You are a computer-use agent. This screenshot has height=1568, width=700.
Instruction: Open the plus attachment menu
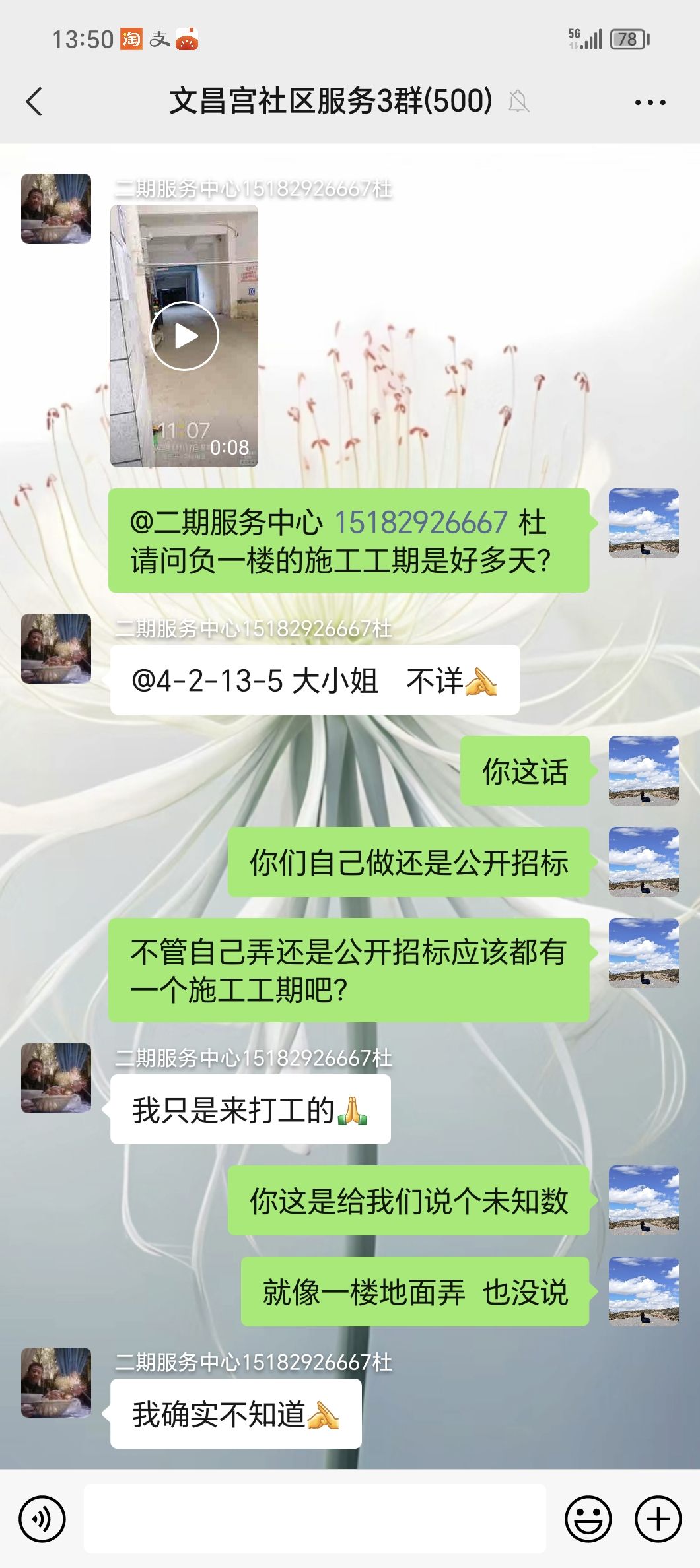click(x=658, y=1519)
